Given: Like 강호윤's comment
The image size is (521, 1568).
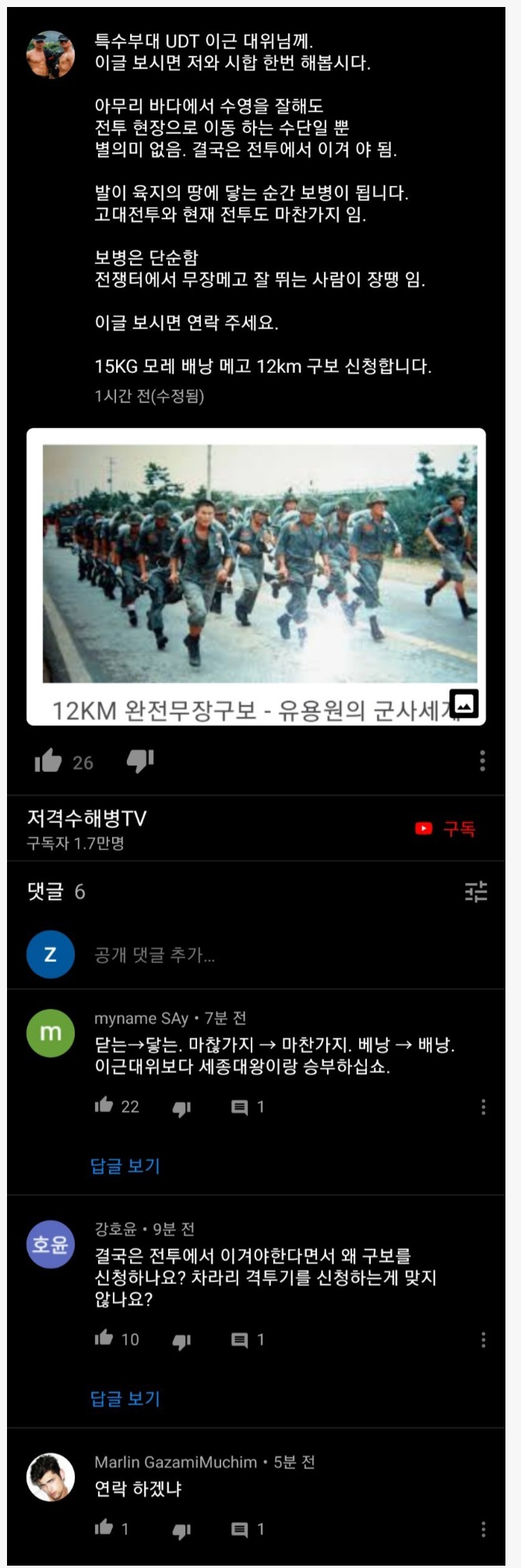Looking at the screenshot, I should click(x=104, y=1338).
